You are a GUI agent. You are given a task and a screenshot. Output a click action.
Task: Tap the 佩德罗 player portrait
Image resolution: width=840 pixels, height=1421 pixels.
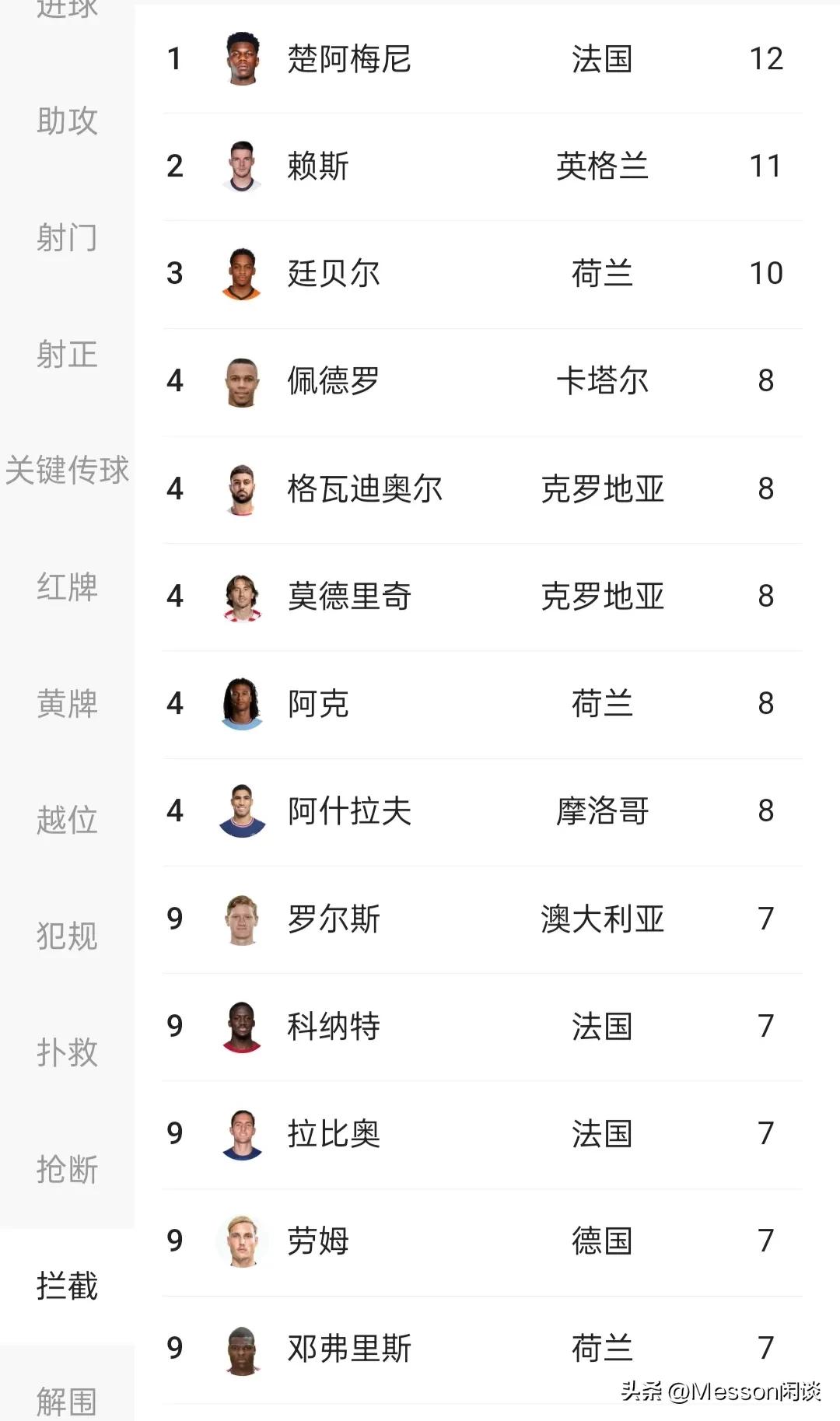[242, 380]
